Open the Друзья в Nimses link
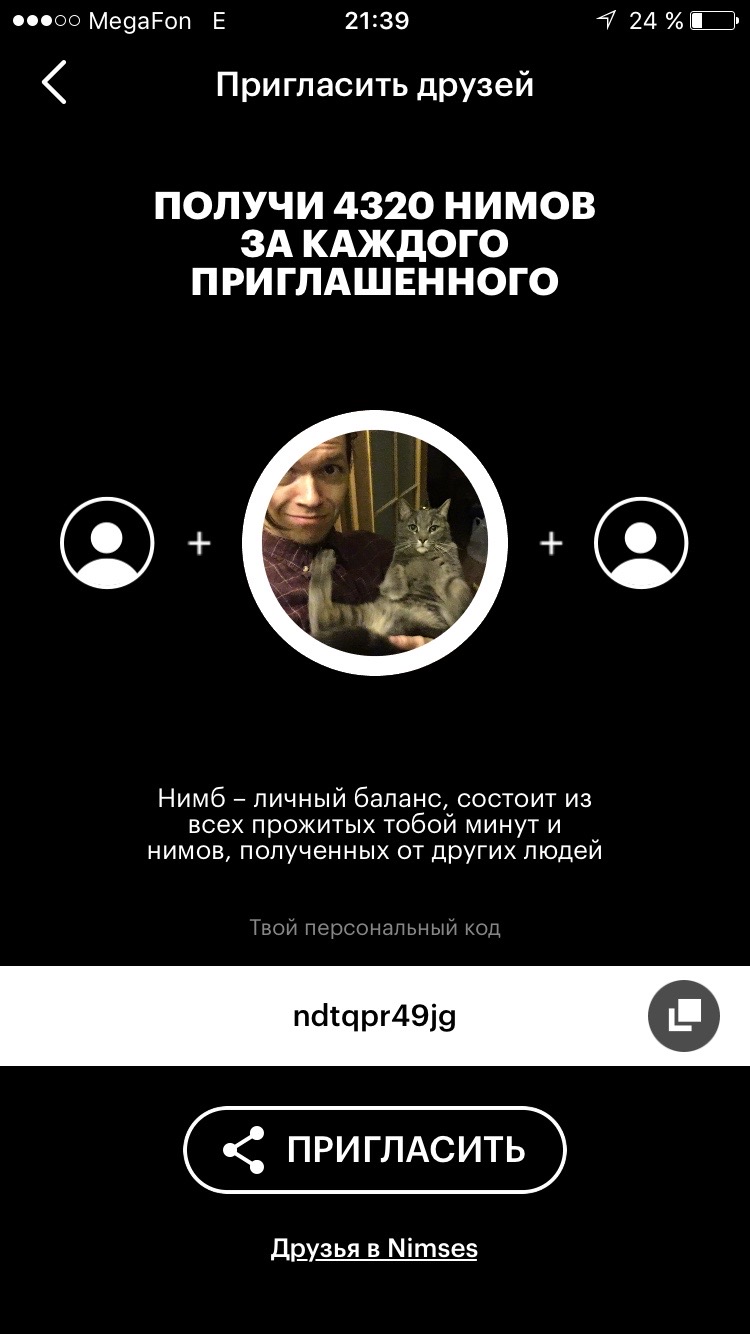The image size is (750, 1334). click(x=374, y=1248)
